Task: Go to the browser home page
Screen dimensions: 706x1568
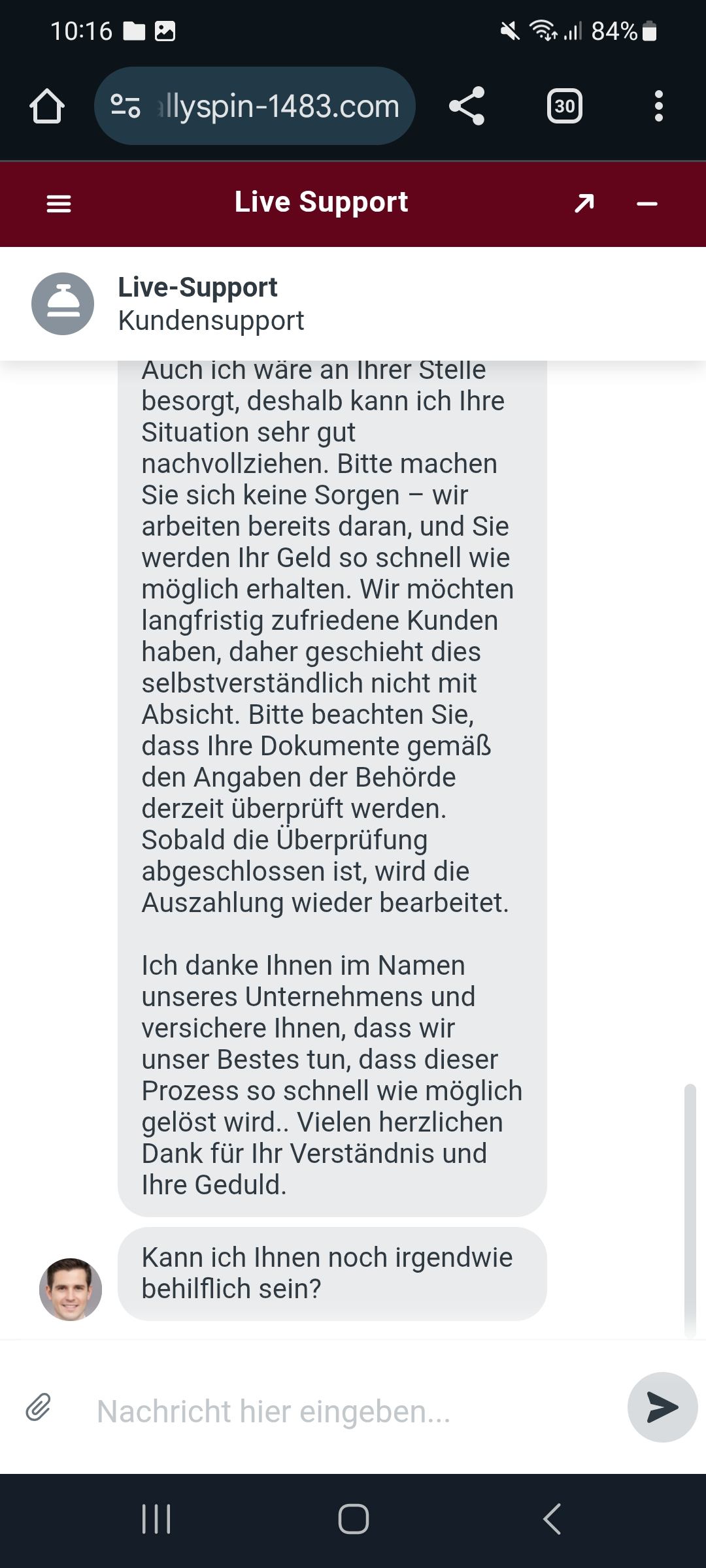Action: [x=47, y=106]
